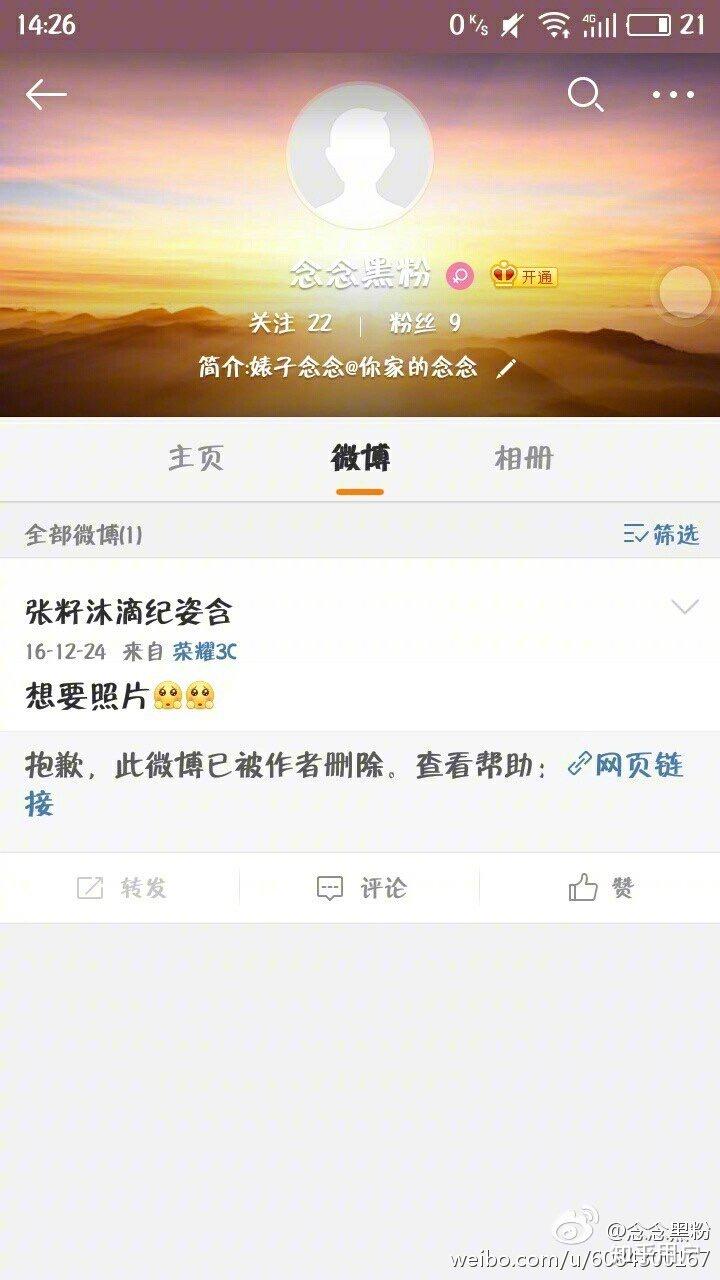Open the 荣耀3C source link
Viewport: 720px width, 1280px height.
click(205, 652)
